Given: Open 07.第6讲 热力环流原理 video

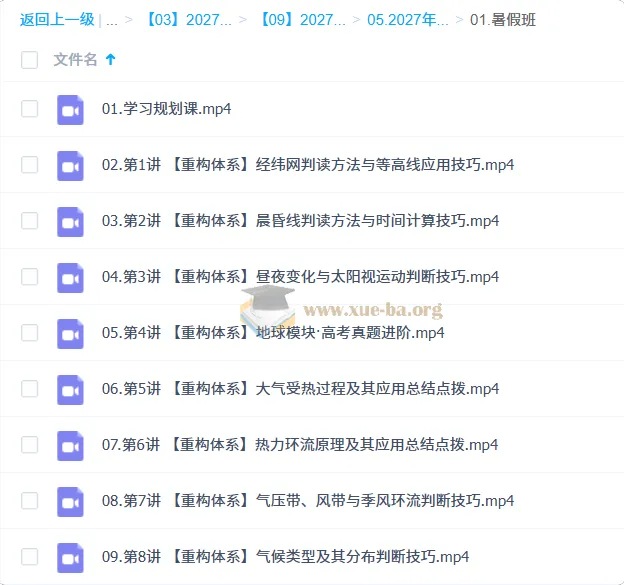Looking at the screenshot, I should pos(300,445).
